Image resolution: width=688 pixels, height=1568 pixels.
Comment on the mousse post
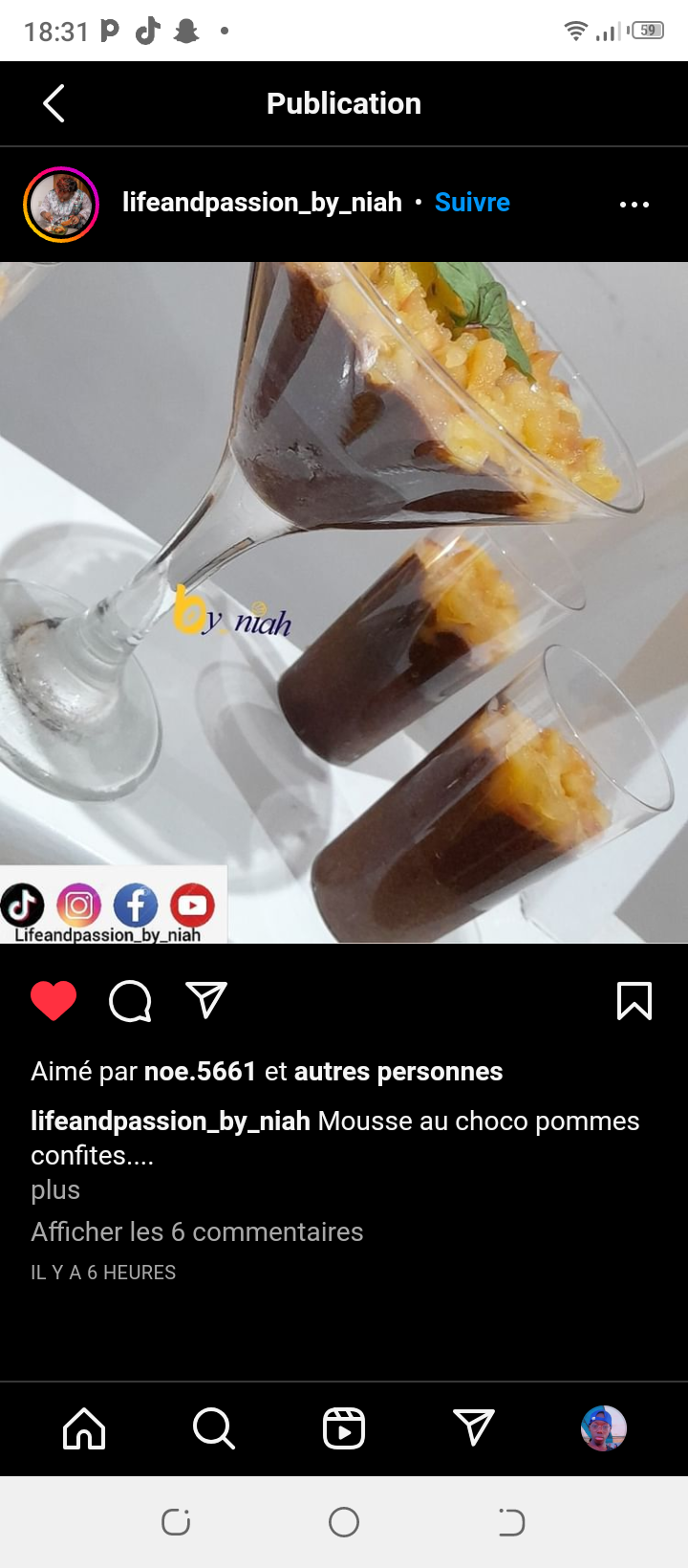(x=130, y=1001)
